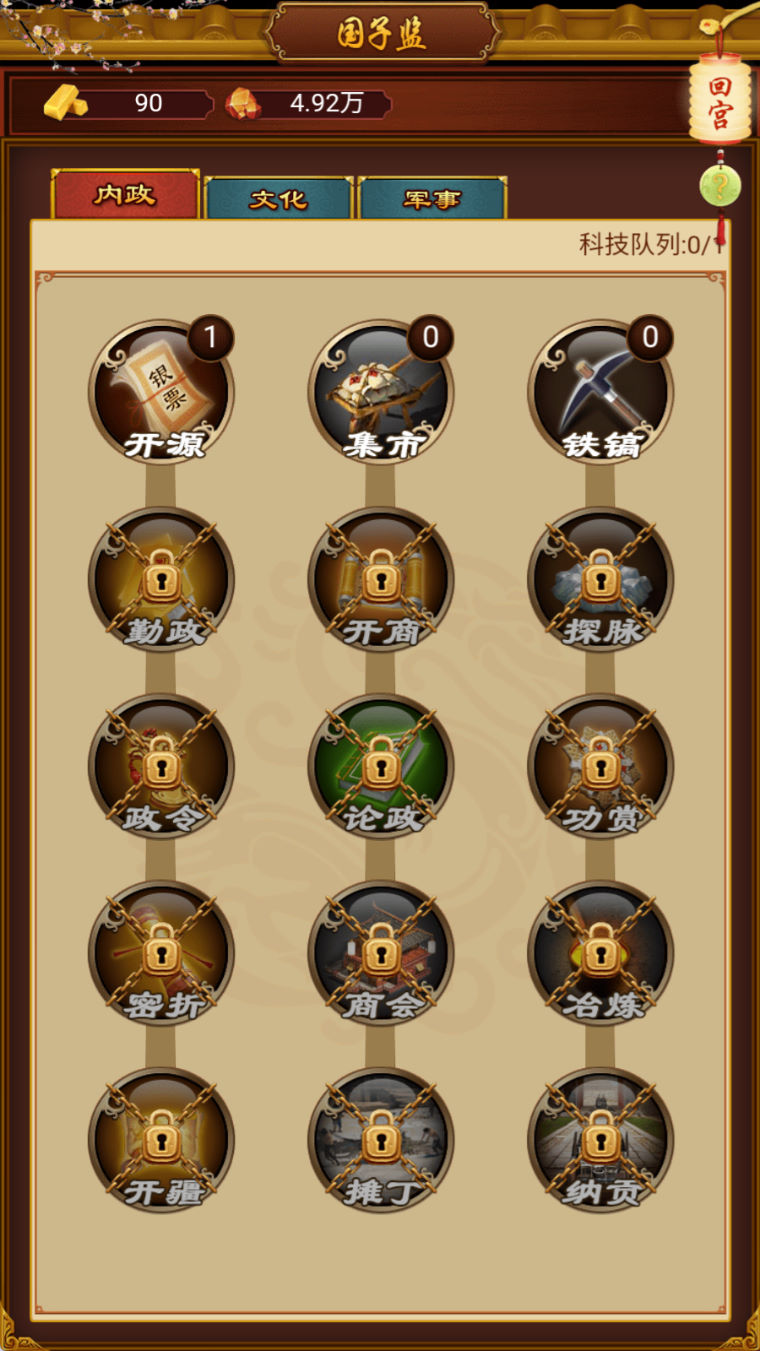Tap the locked 开疆 technology
The width and height of the screenshot is (760, 1351).
click(x=162, y=1140)
